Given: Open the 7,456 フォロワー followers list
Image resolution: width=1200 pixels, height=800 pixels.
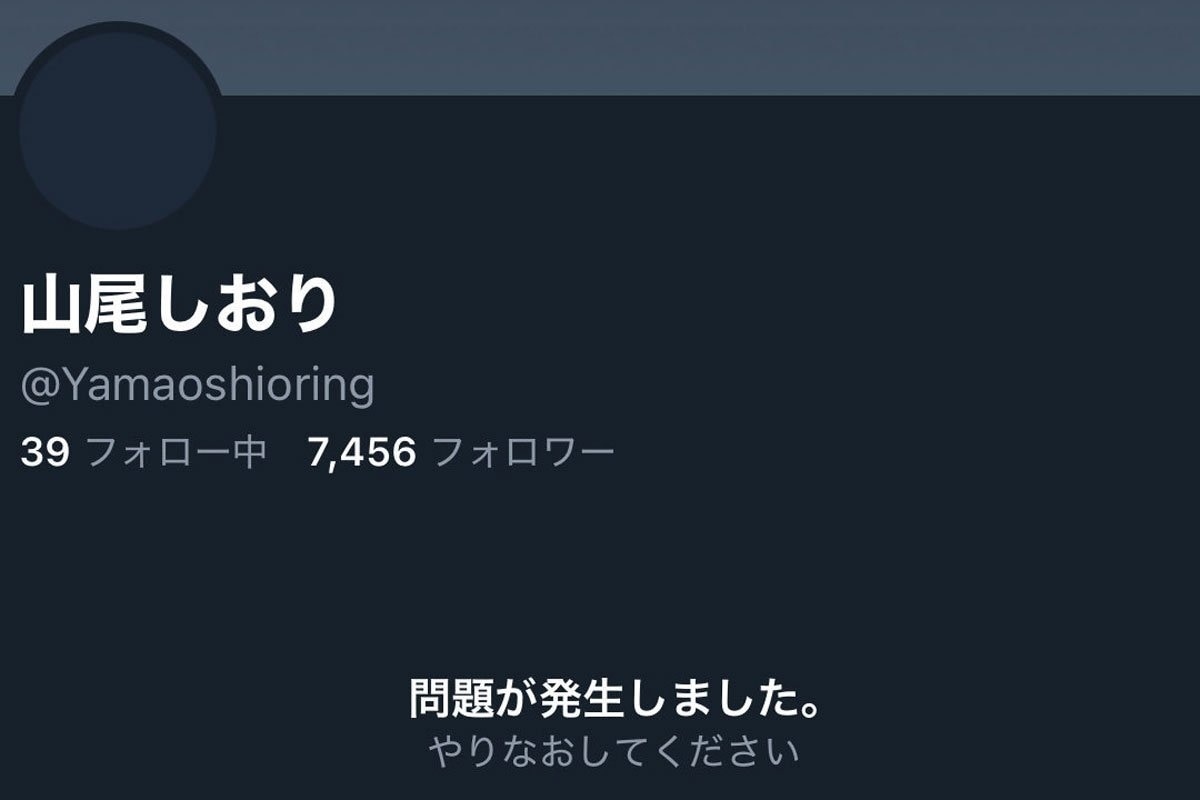Looking at the screenshot, I should point(461,453).
